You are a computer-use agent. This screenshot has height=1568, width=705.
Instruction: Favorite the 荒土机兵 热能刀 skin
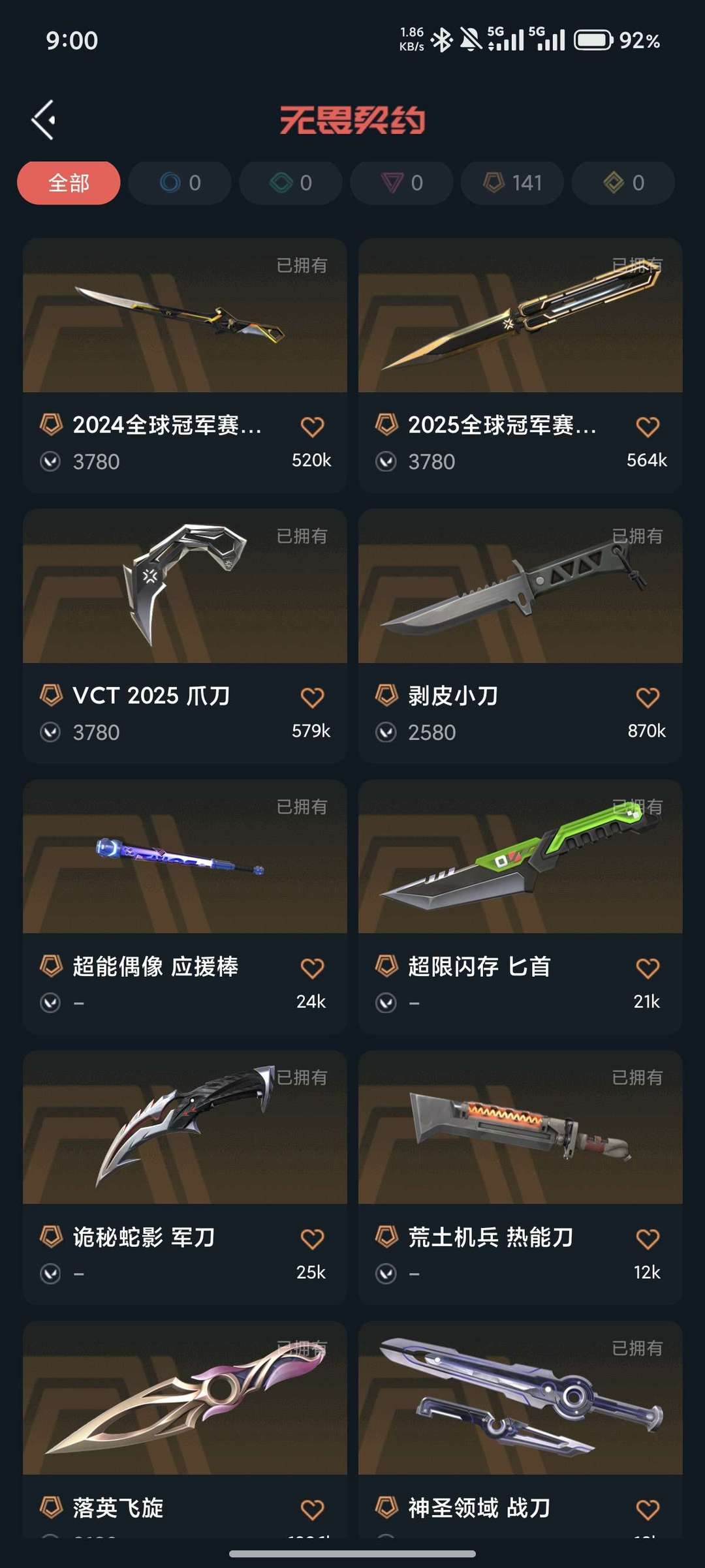tap(648, 1238)
